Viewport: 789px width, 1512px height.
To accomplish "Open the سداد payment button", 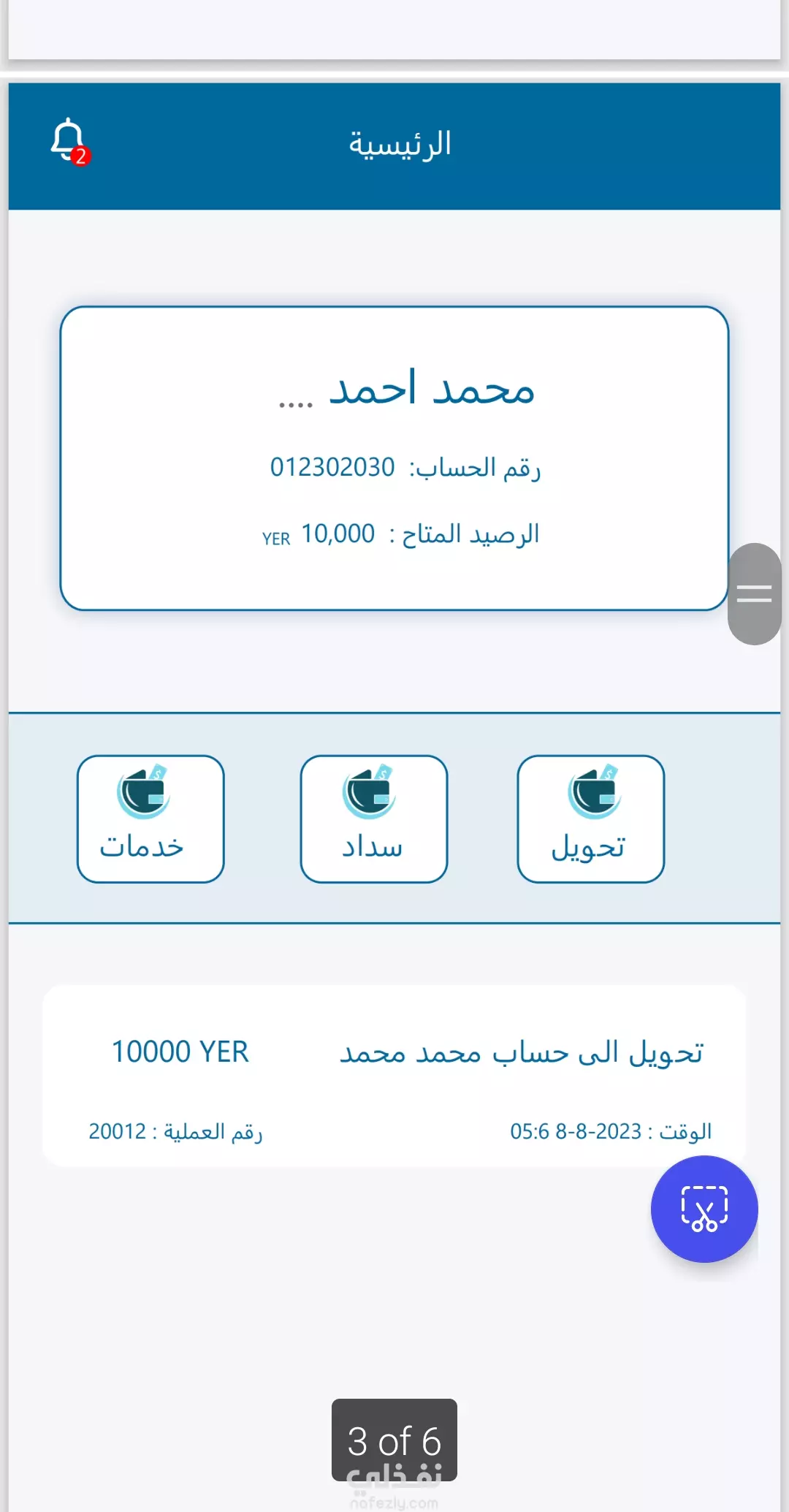I will click(373, 818).
